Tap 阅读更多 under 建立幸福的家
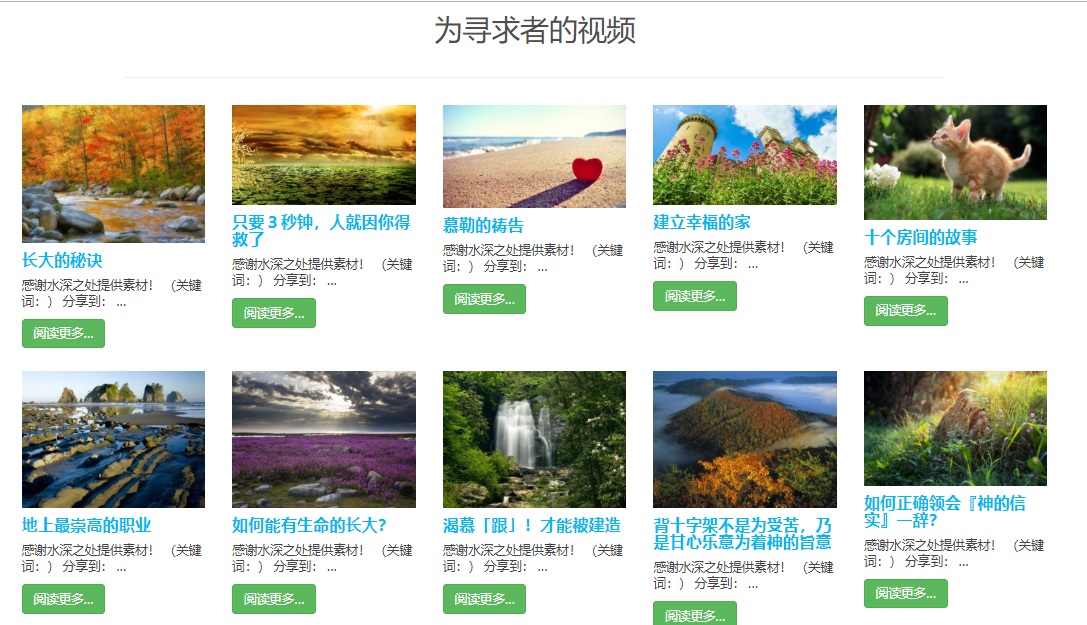This screenshot has width=1087, height=625. coord(694,296)
